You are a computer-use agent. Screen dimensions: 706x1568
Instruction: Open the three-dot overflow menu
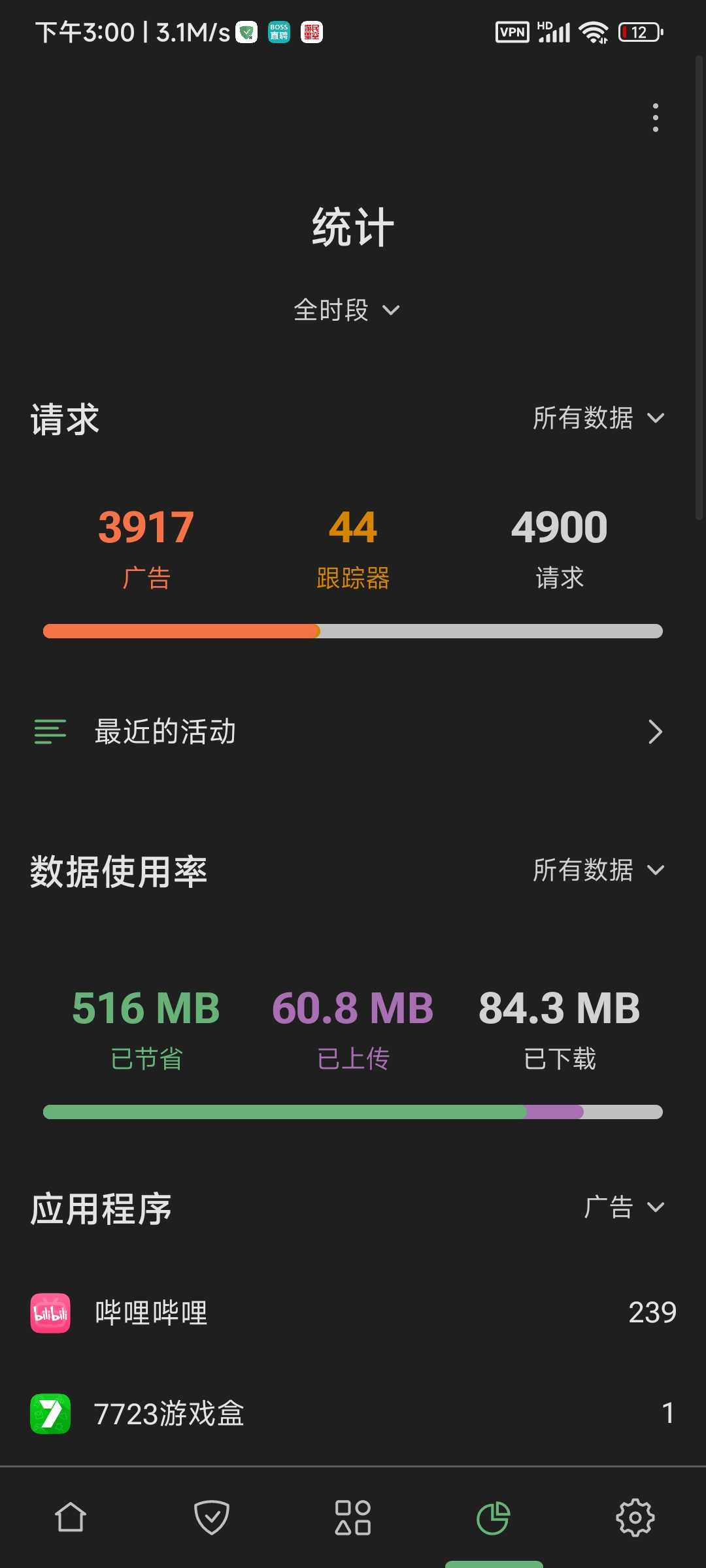(655, 118)
